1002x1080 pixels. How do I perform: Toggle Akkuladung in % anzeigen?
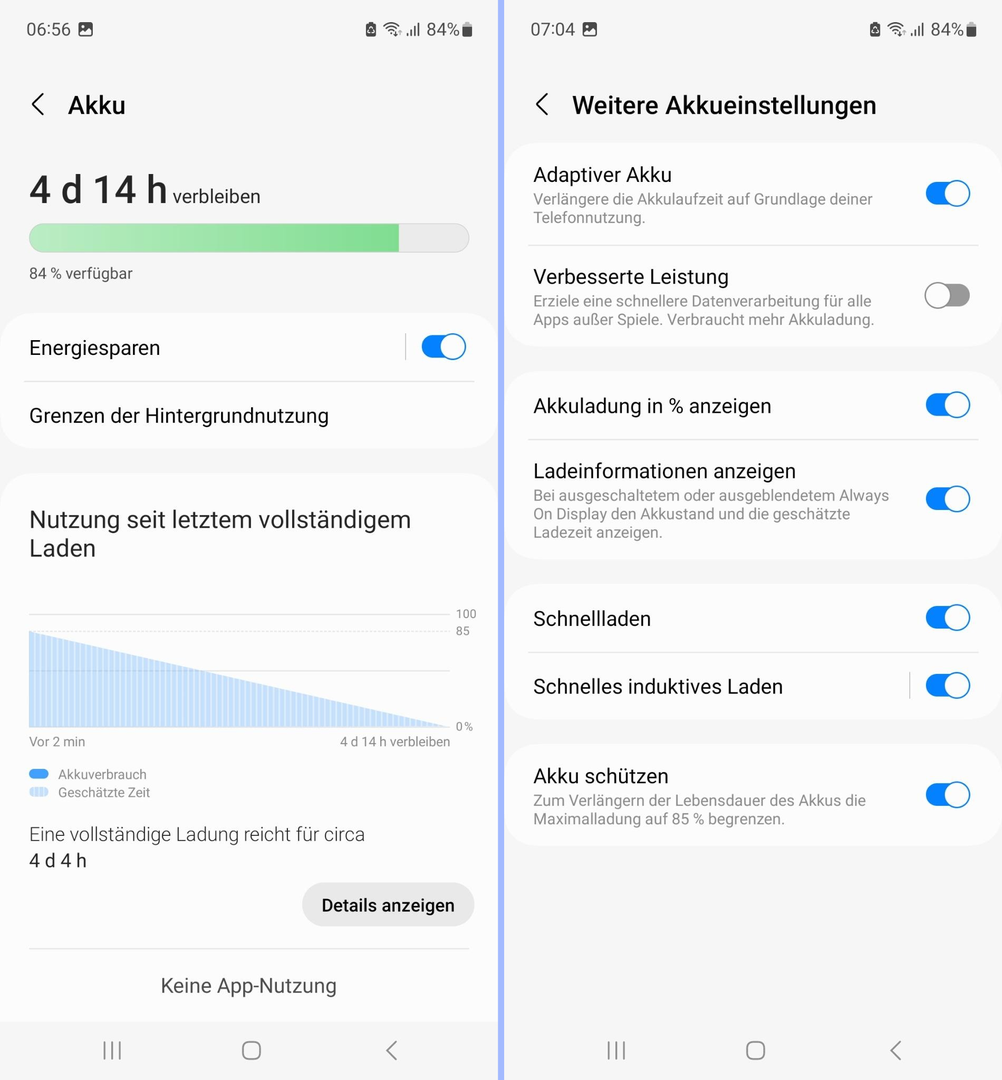(x=947, y=405)
